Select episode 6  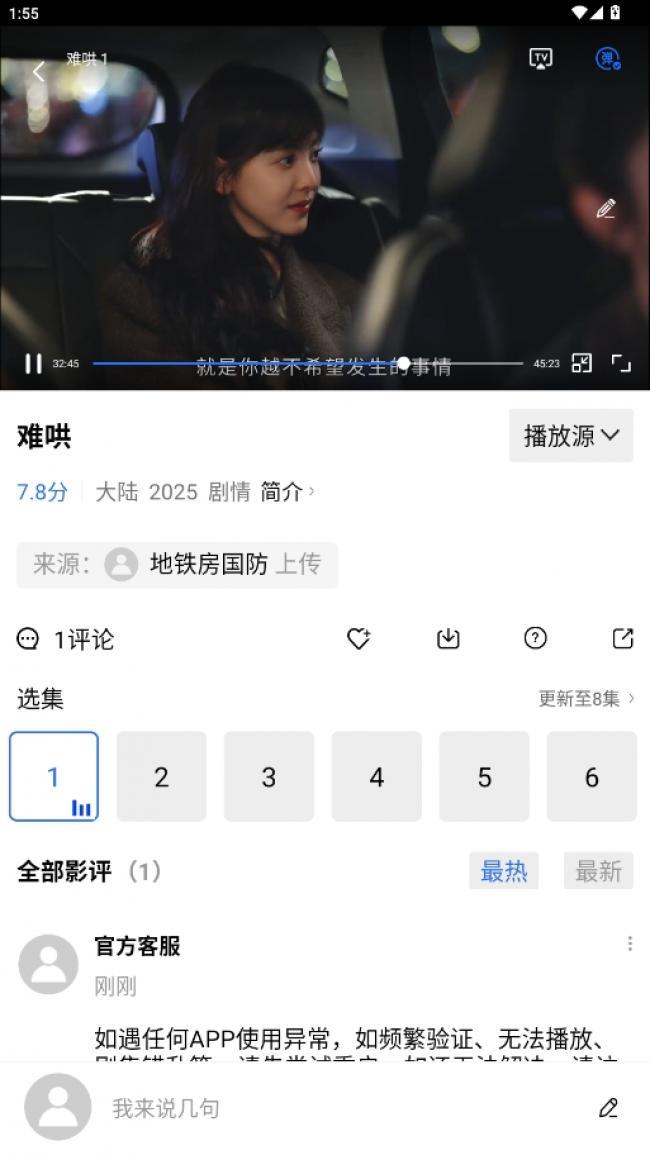(591, 777)
